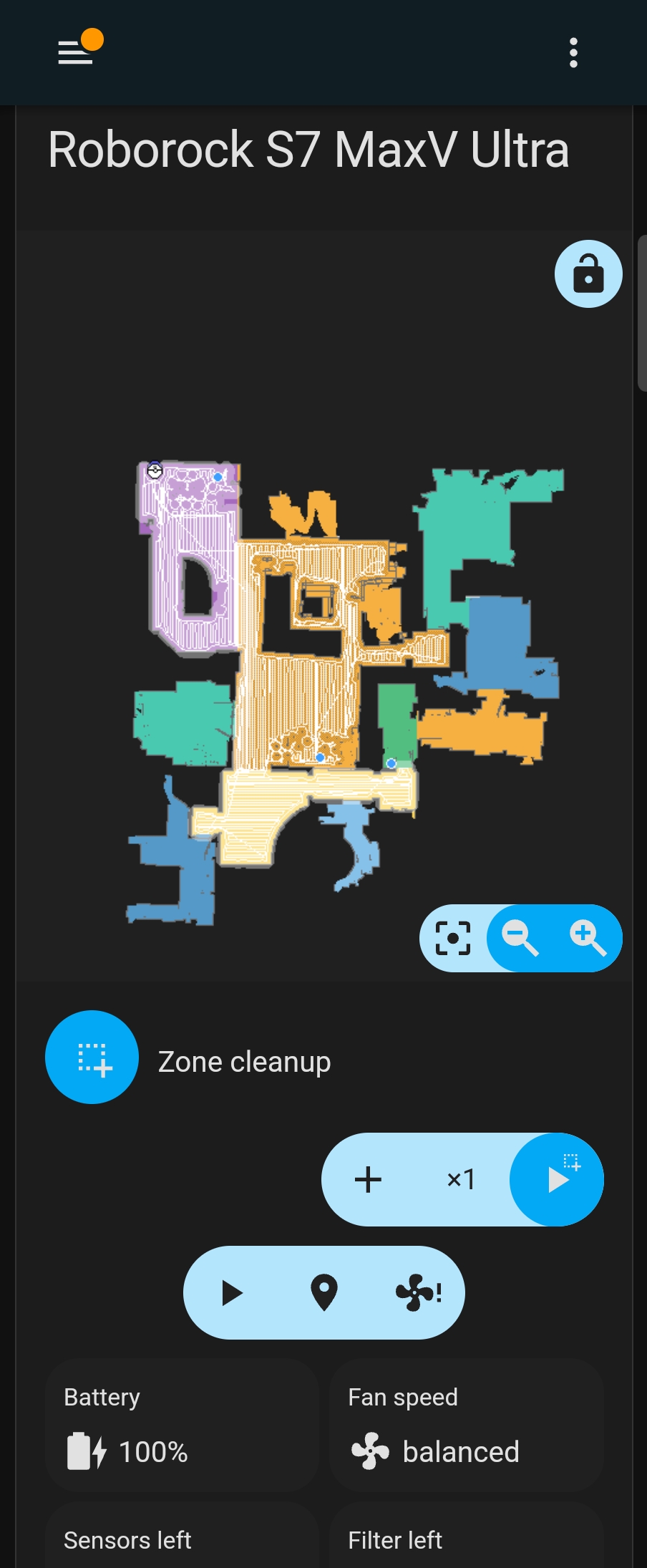The height and width of the screenshot is (1568, 647).
Task: Select the Zone cleanup mode
Action: tap(92, 1057)
